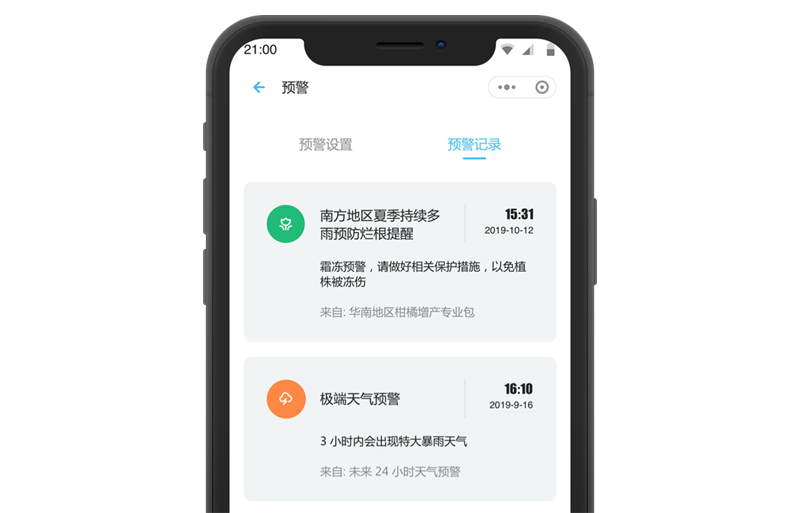The width and height of the screenshot is (800, 513).
Task: Open the mini program more-options menu
Action: tap(506, 88)
